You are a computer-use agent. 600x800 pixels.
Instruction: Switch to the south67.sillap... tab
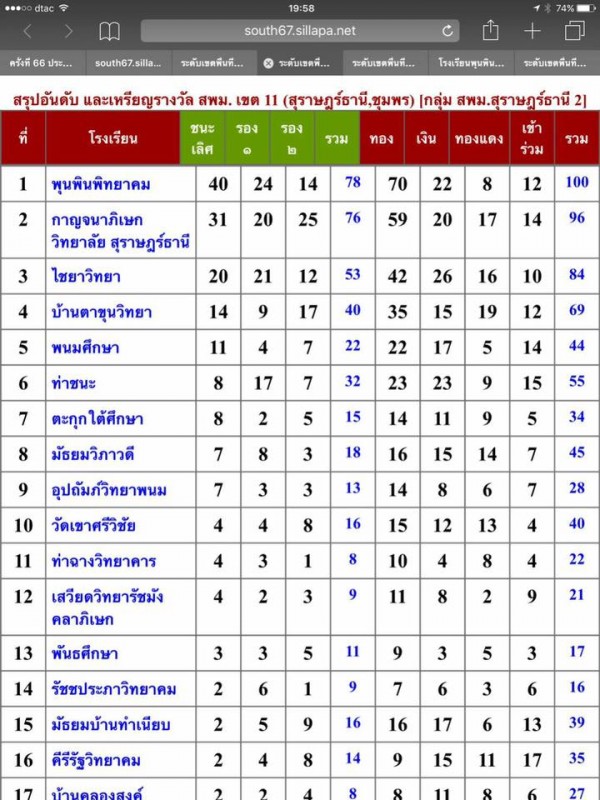coord(127,62)
